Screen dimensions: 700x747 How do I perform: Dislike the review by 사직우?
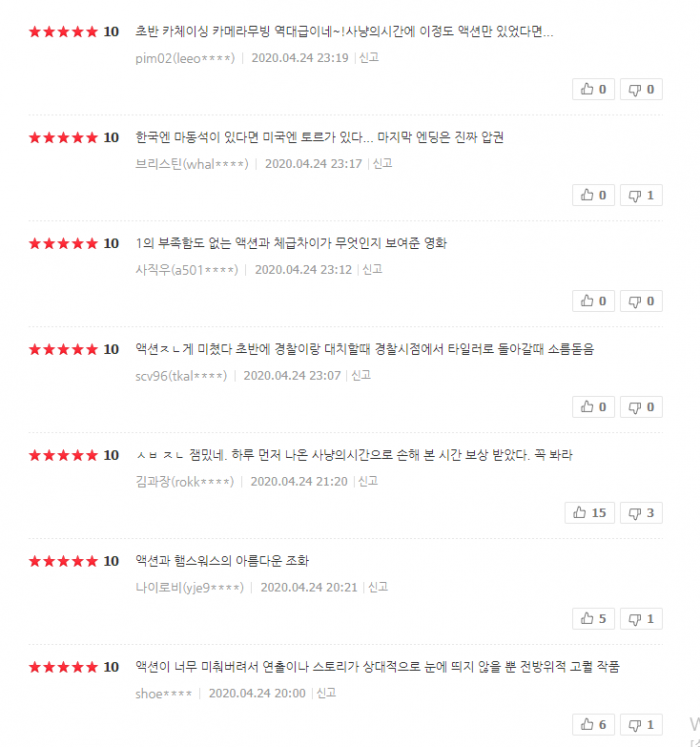coord(640,302)
